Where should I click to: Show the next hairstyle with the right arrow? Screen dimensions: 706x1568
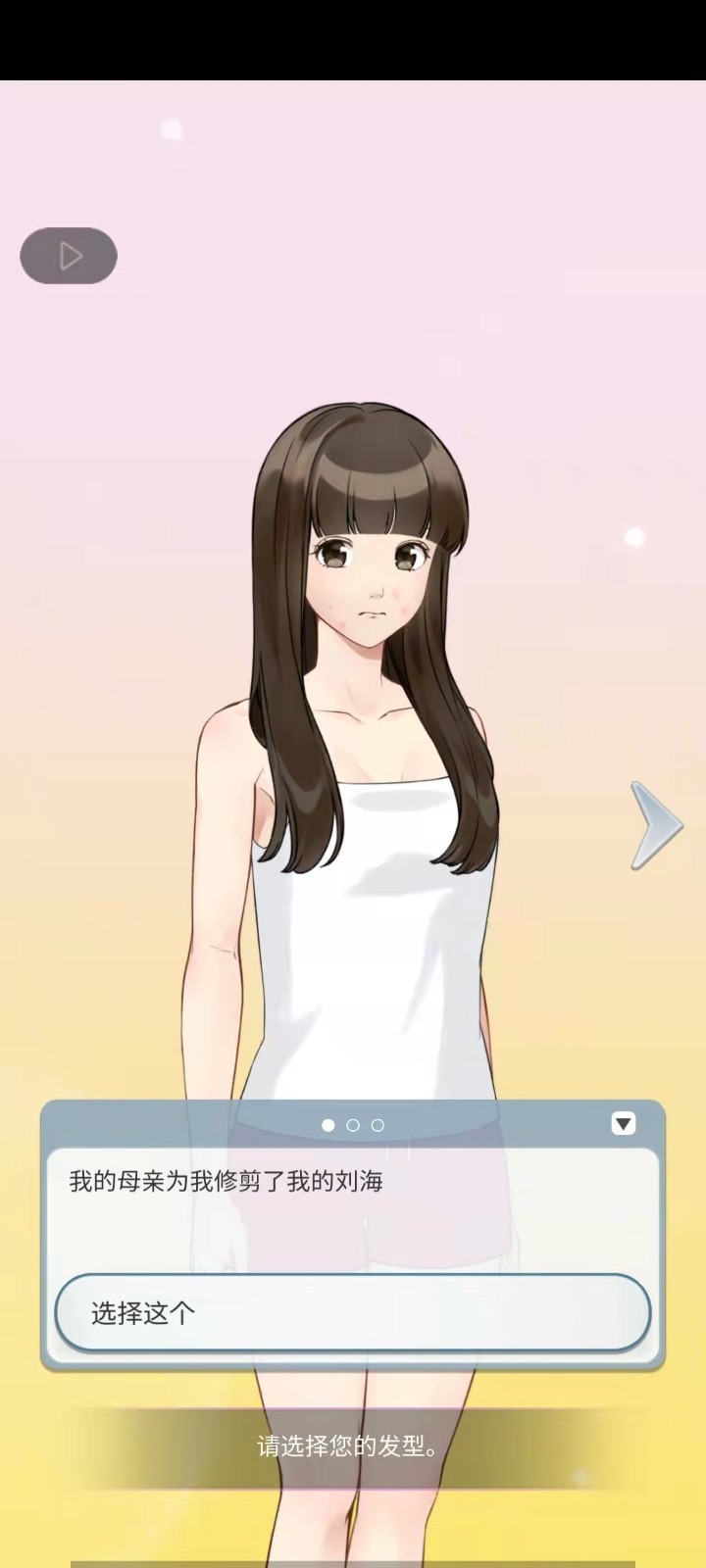655,825
